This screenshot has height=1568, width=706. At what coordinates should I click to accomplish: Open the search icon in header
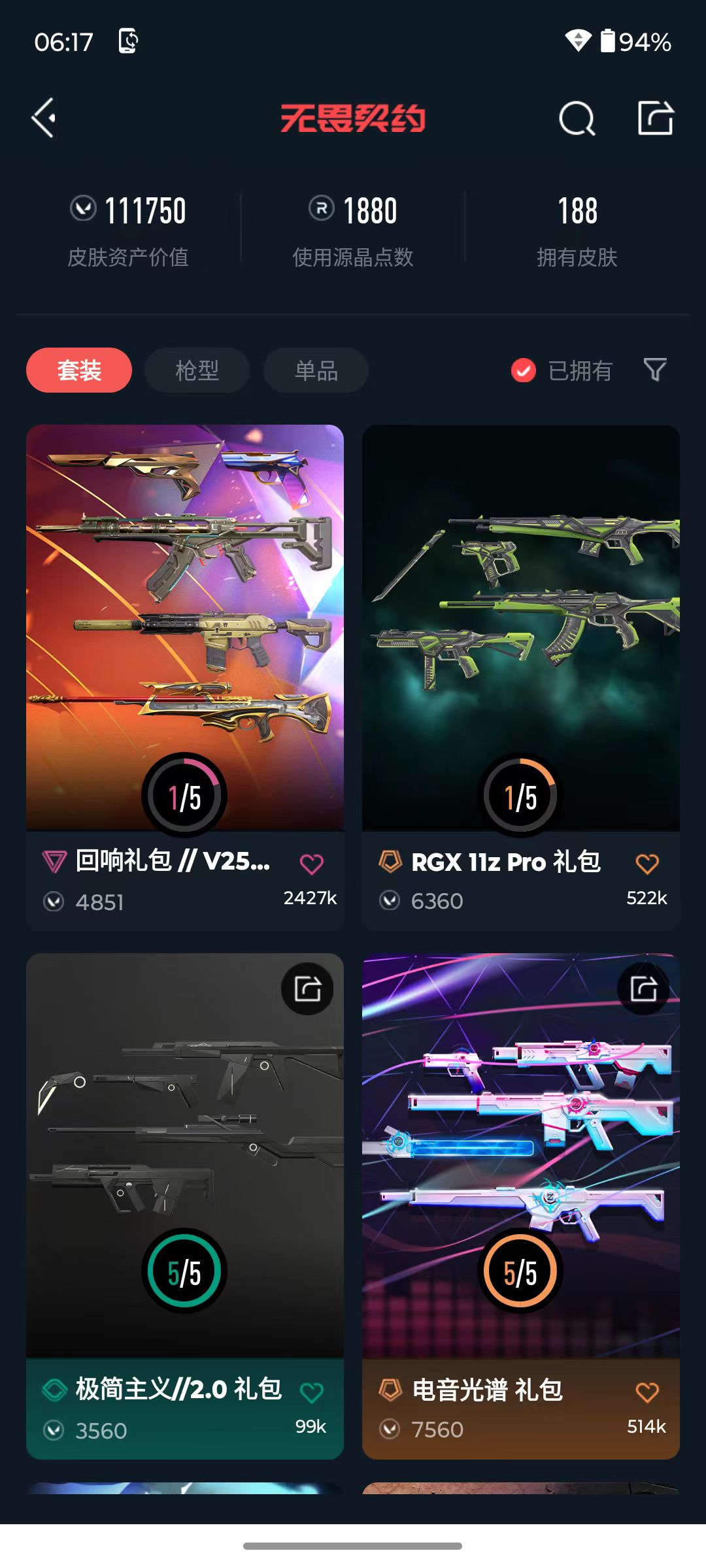click(577, 118)
